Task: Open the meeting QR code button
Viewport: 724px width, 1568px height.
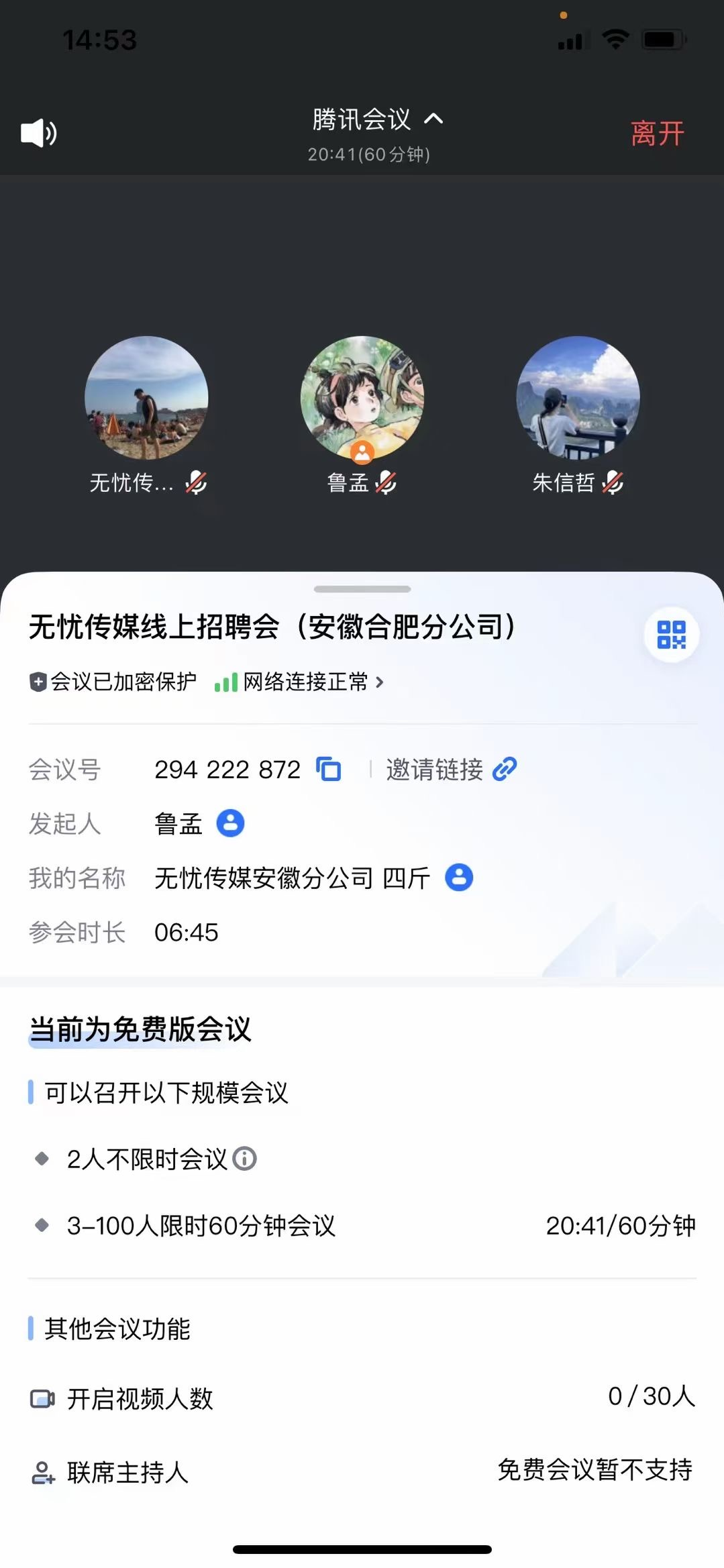Action: [x=671, y=634]
